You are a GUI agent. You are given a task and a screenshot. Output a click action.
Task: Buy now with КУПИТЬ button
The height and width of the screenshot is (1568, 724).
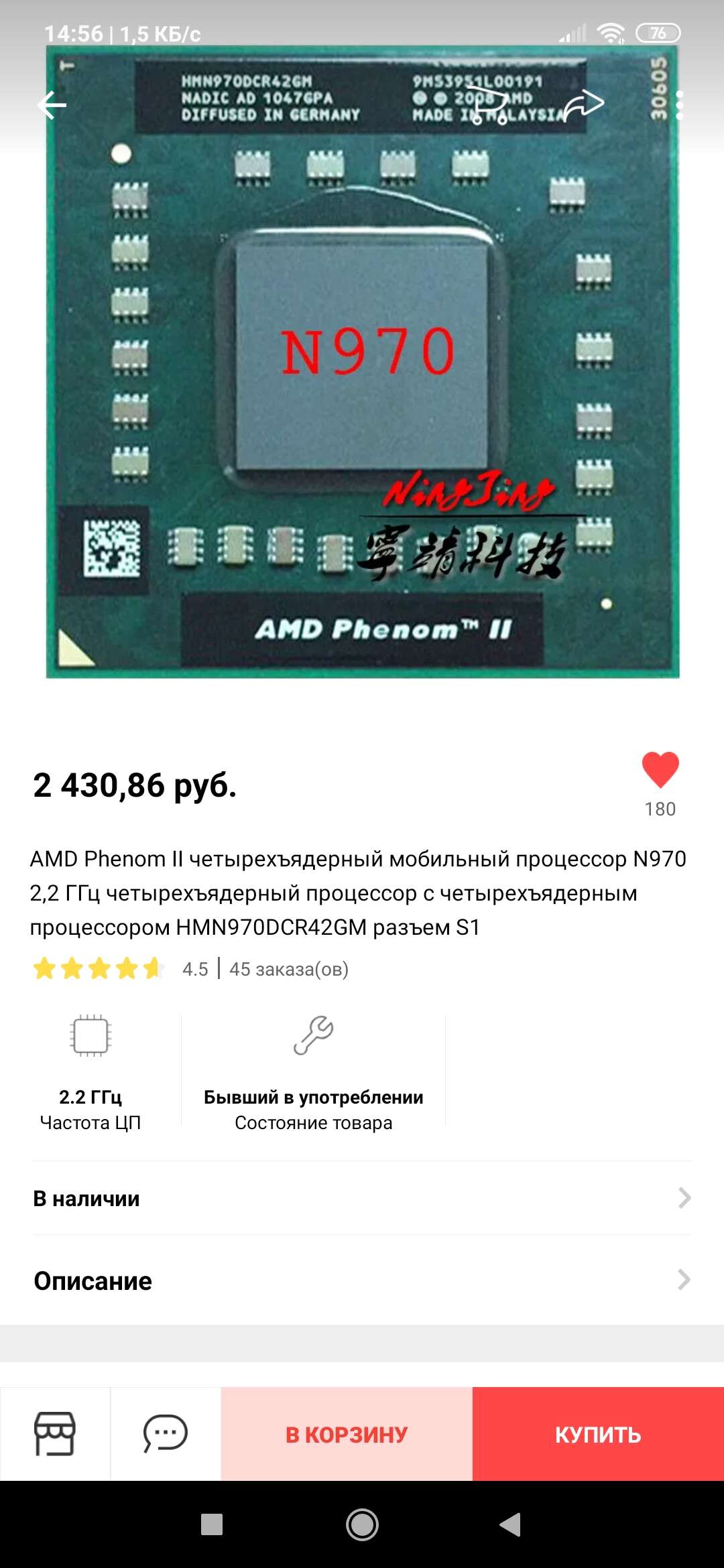click(x=598, y=1434)
